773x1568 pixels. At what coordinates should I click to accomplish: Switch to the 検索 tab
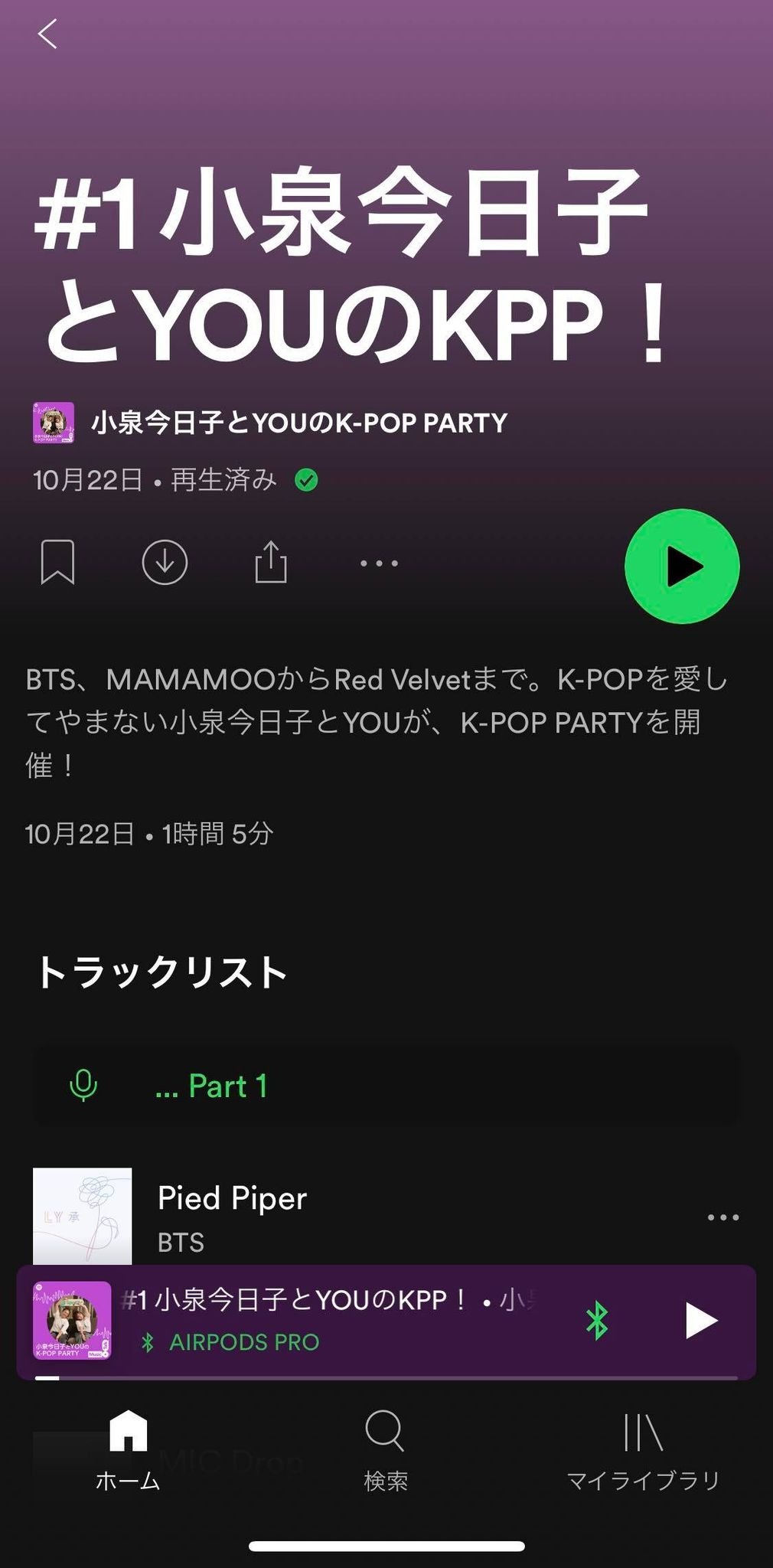click(385, 1451)
